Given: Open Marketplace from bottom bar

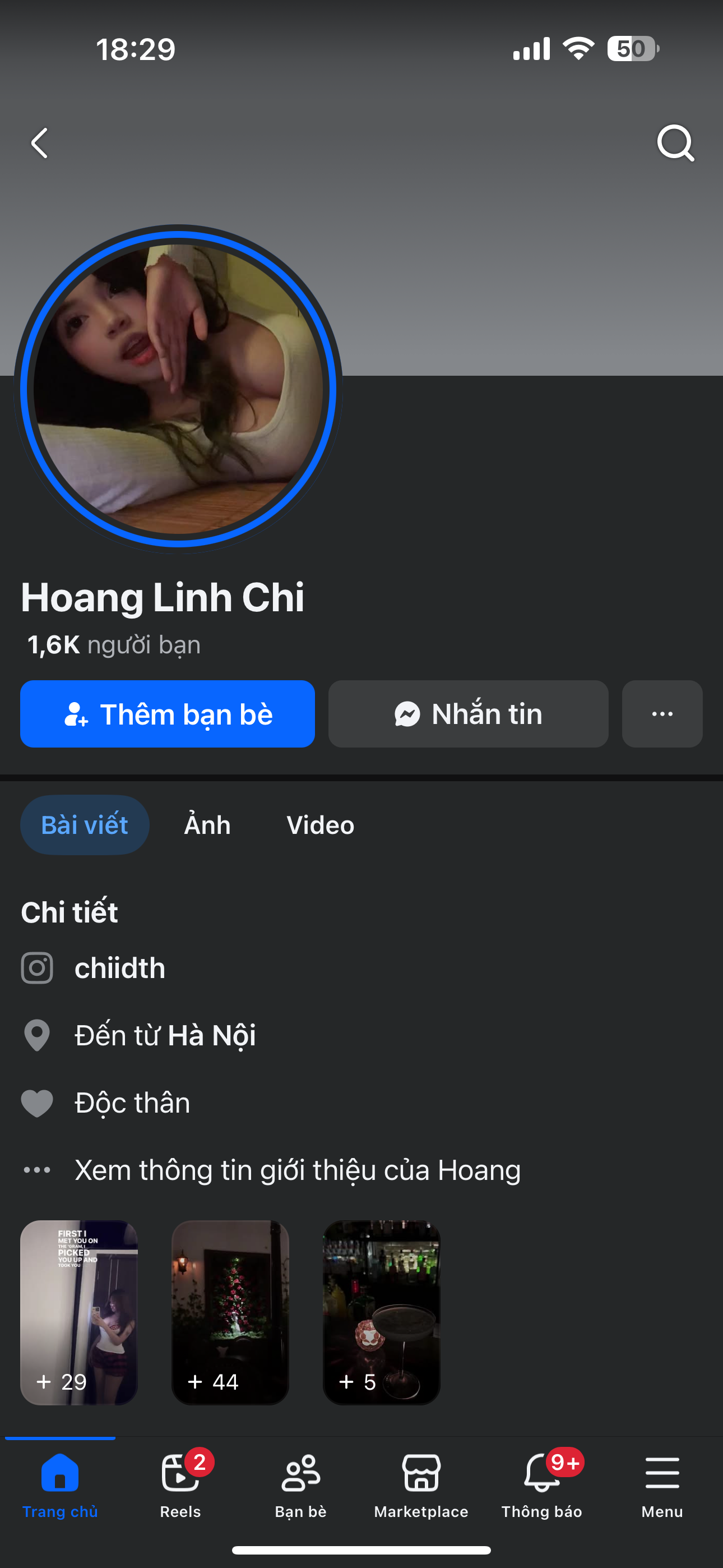Looking at the screenshot, I should [421, 1484].
